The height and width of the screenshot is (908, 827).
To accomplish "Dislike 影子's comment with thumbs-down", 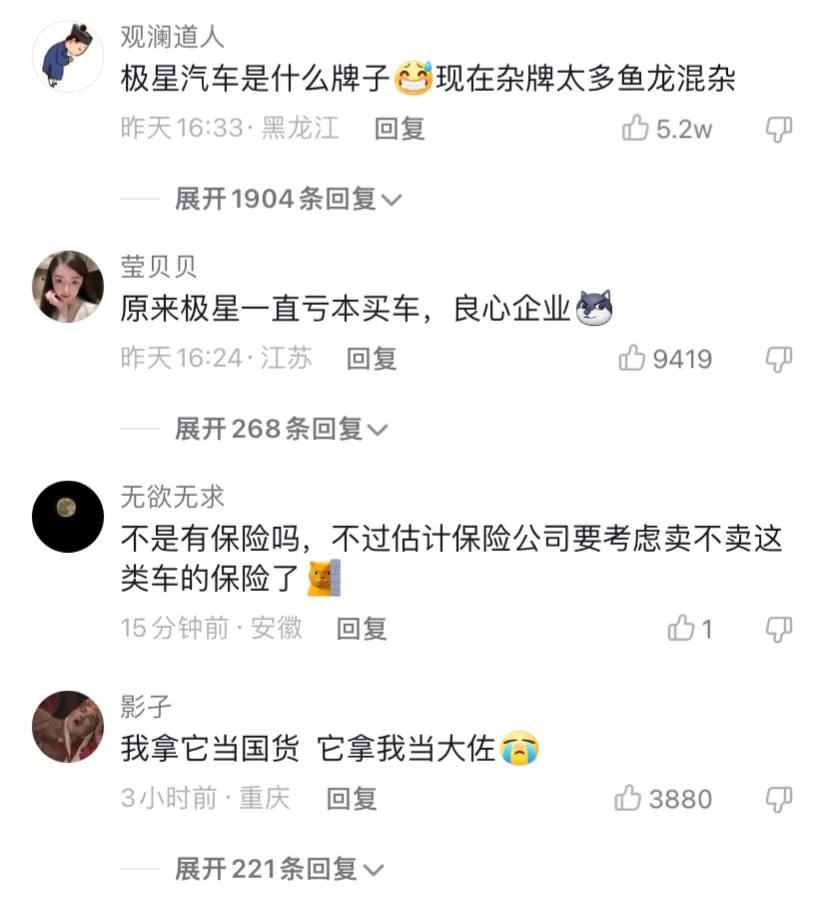I will 778,800.
